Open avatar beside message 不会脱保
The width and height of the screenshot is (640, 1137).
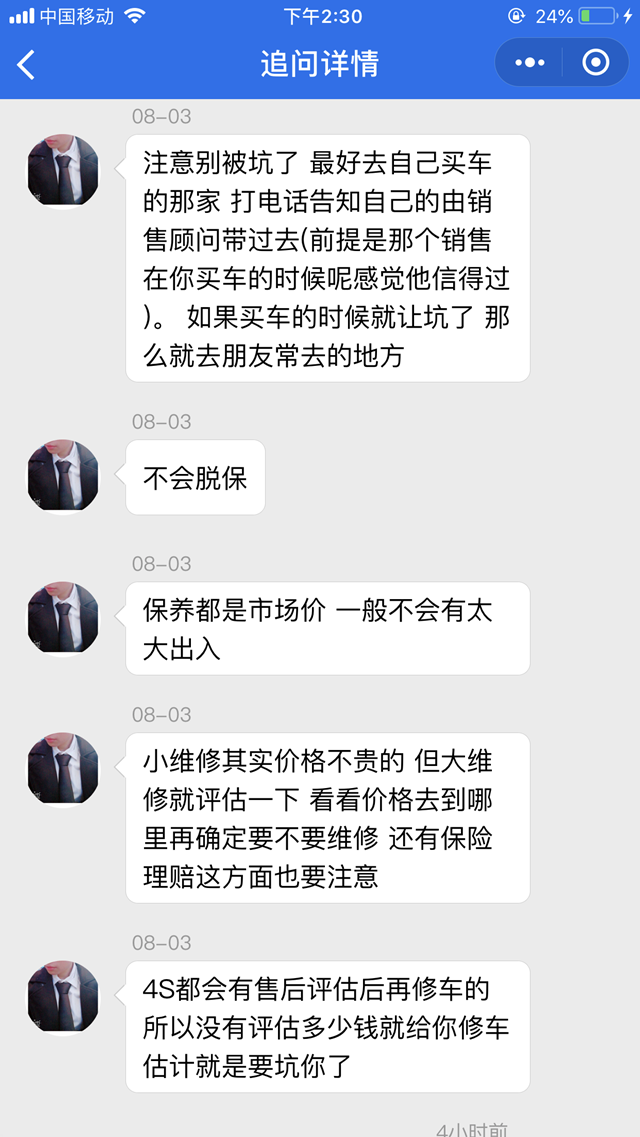point(63,477)
